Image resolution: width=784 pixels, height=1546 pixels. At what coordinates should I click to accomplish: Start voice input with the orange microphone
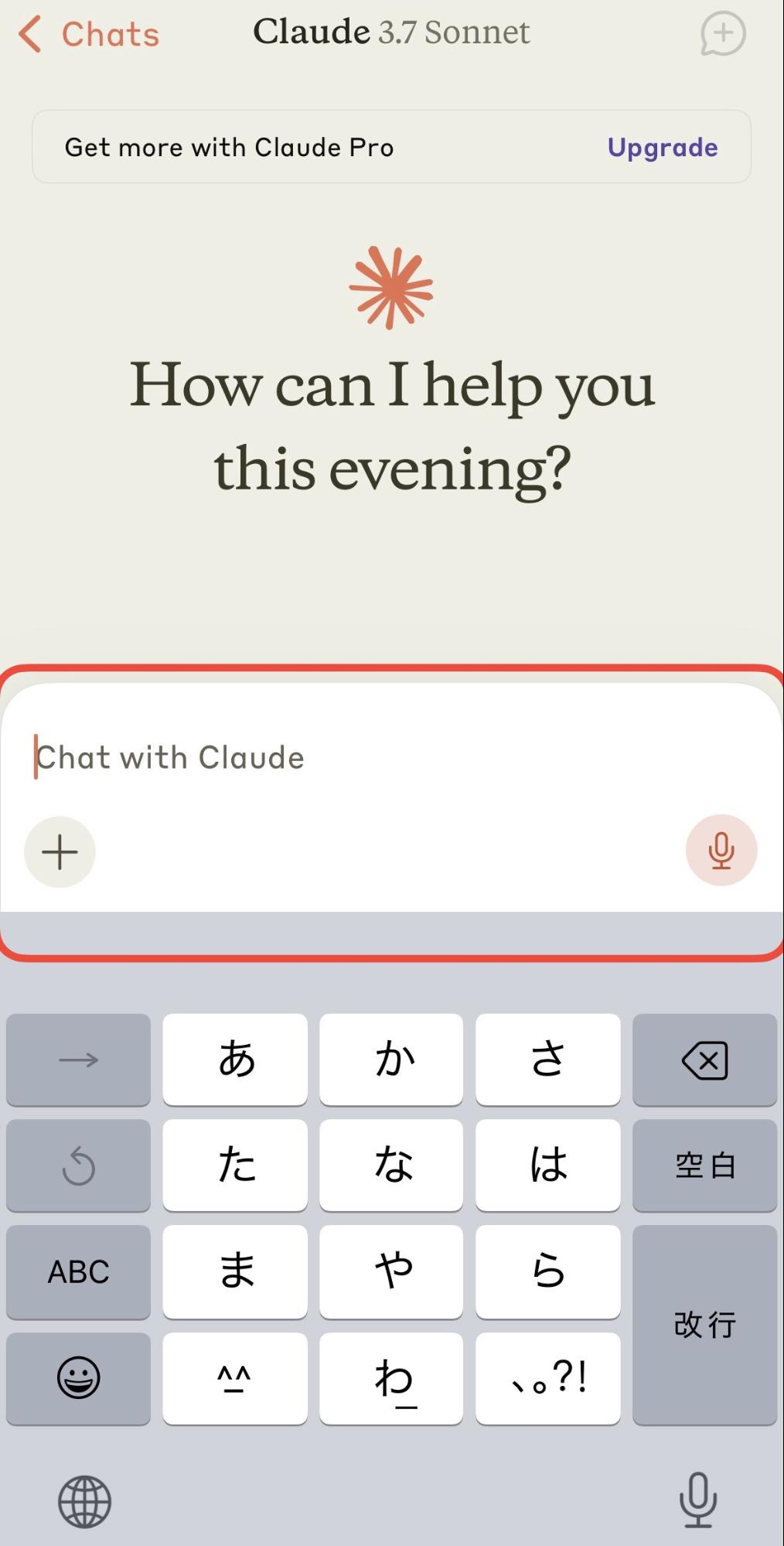point(721,850)
